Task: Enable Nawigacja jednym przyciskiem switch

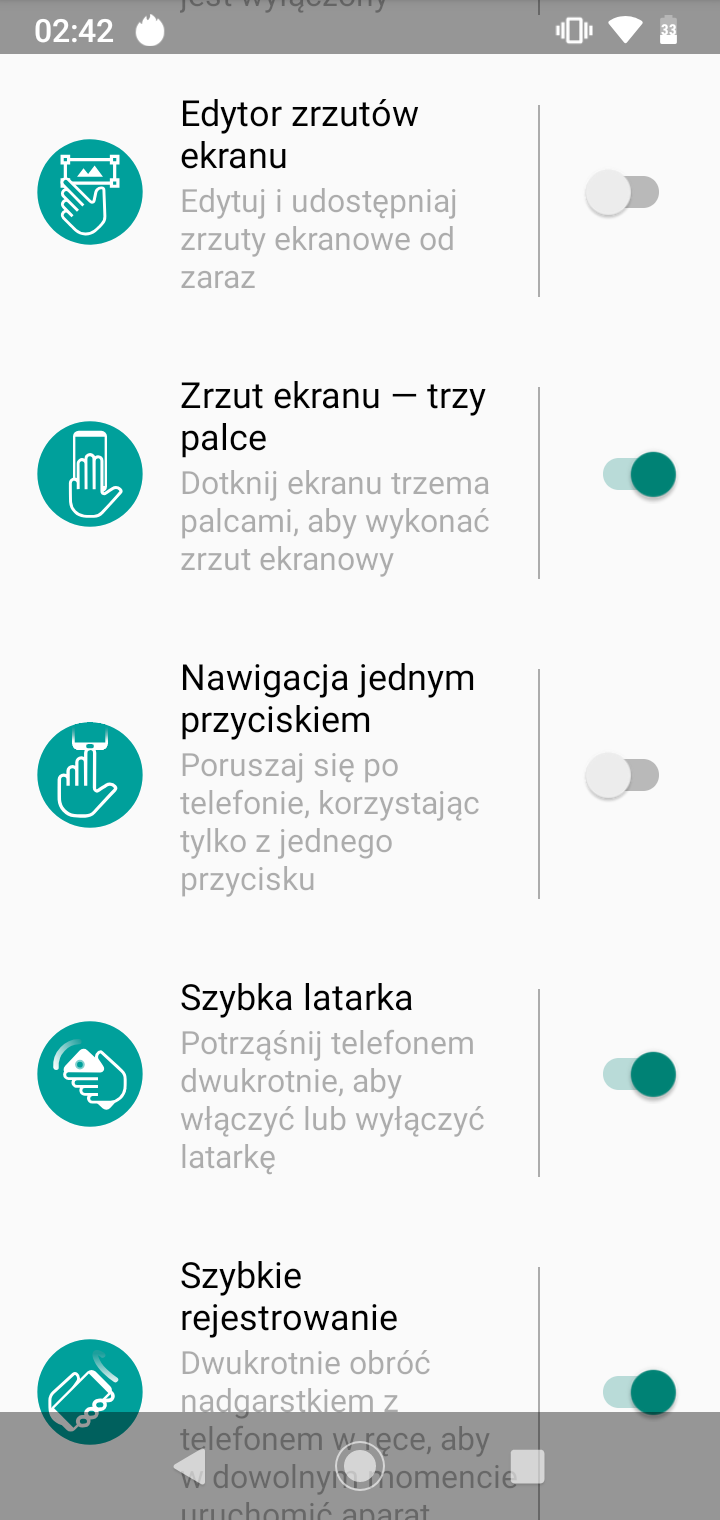Action: [622, 776]
